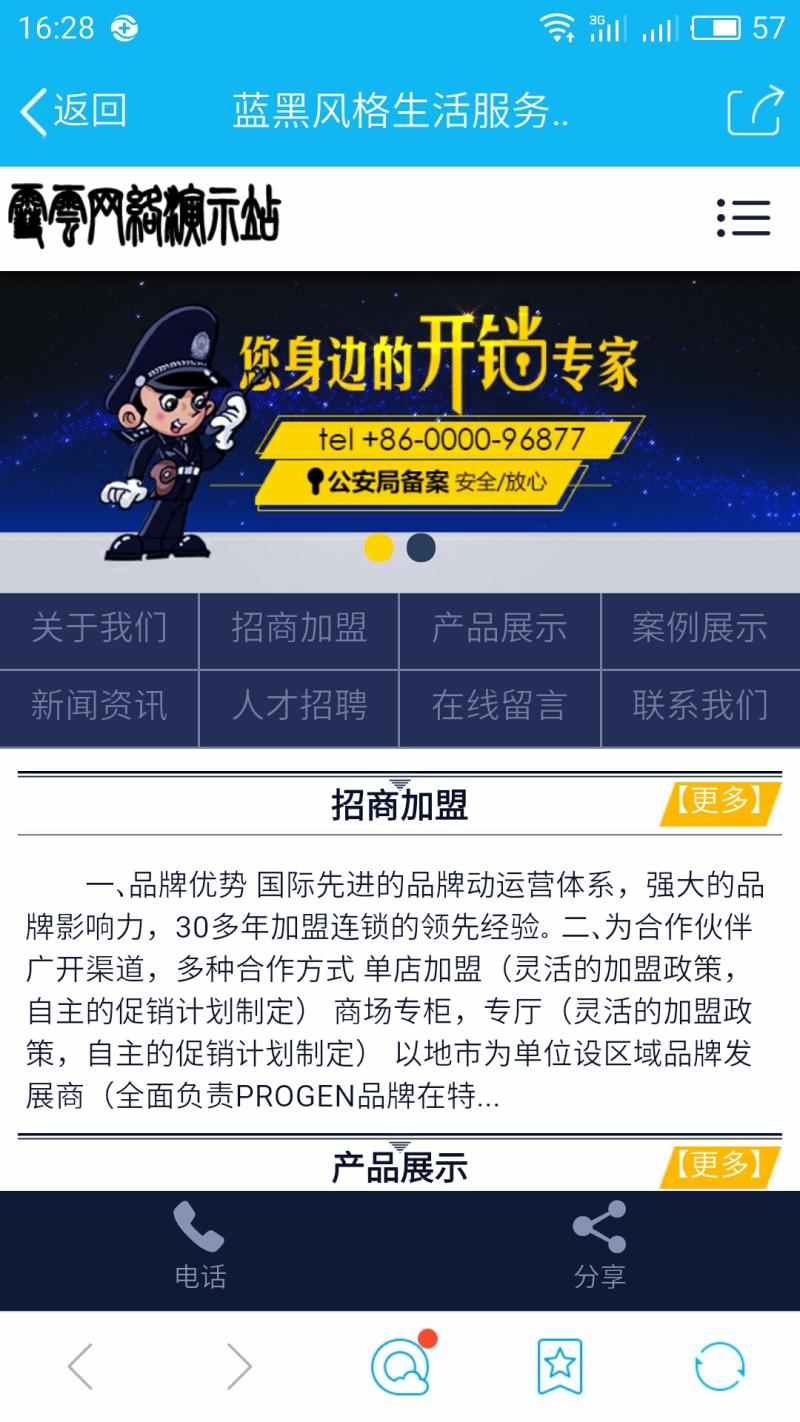Screen dimensions: 800x1422
Task: Refresh the page
Action: (x=720, y=1366)
